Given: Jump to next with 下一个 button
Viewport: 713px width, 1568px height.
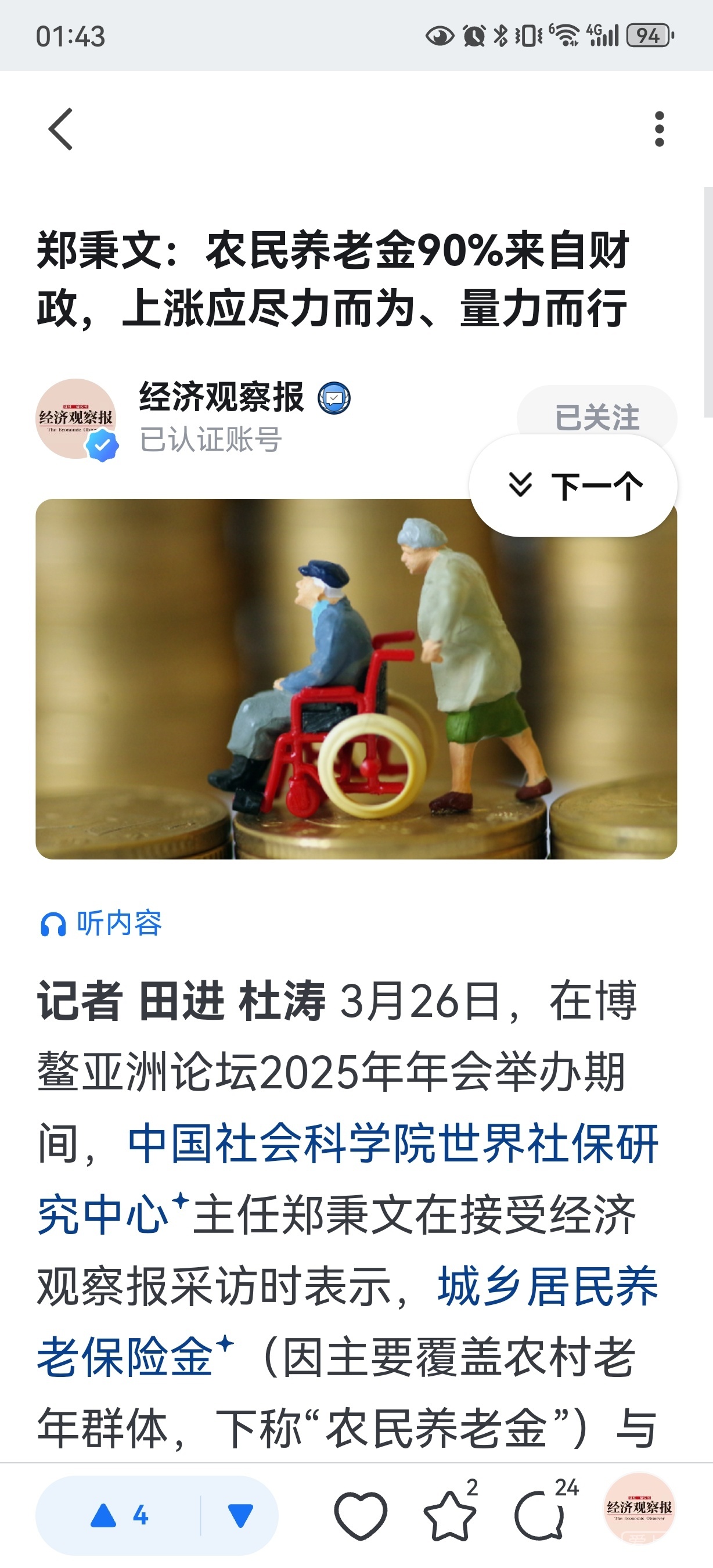Looking at the screenshot, I should [573, 485].
